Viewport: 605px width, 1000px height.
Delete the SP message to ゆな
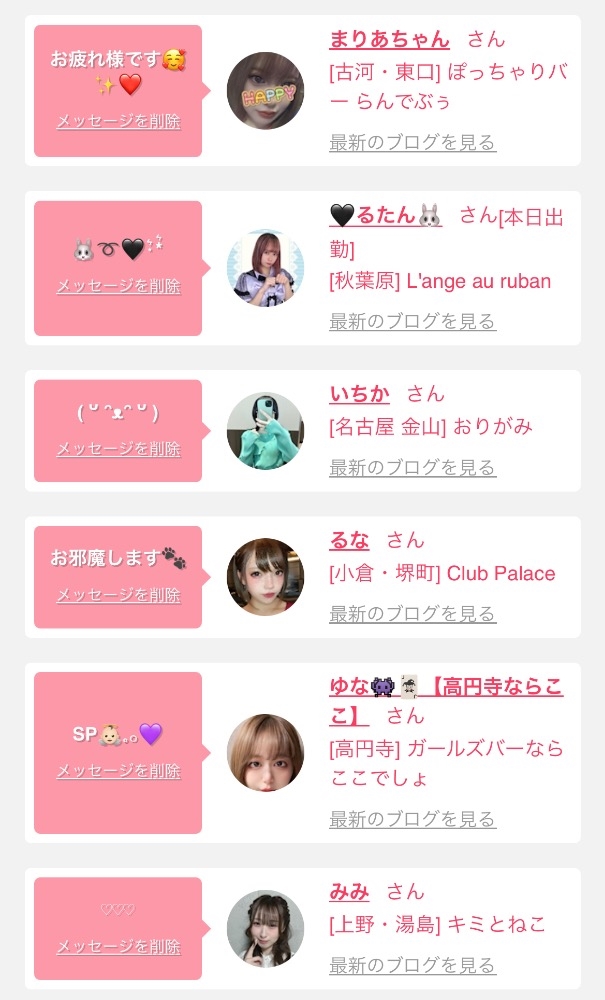tap(119, 771)
